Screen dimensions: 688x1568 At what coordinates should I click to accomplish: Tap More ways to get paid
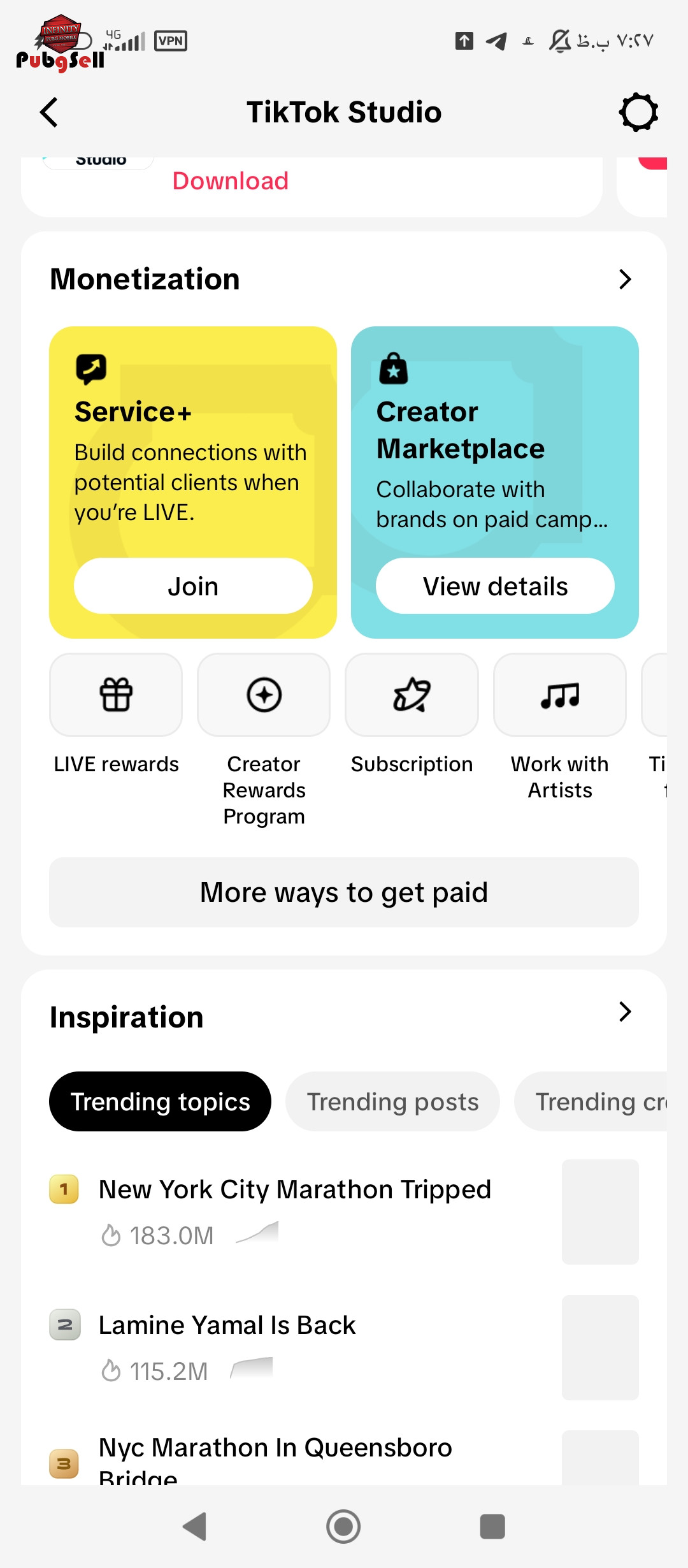[x=344, y=892]
